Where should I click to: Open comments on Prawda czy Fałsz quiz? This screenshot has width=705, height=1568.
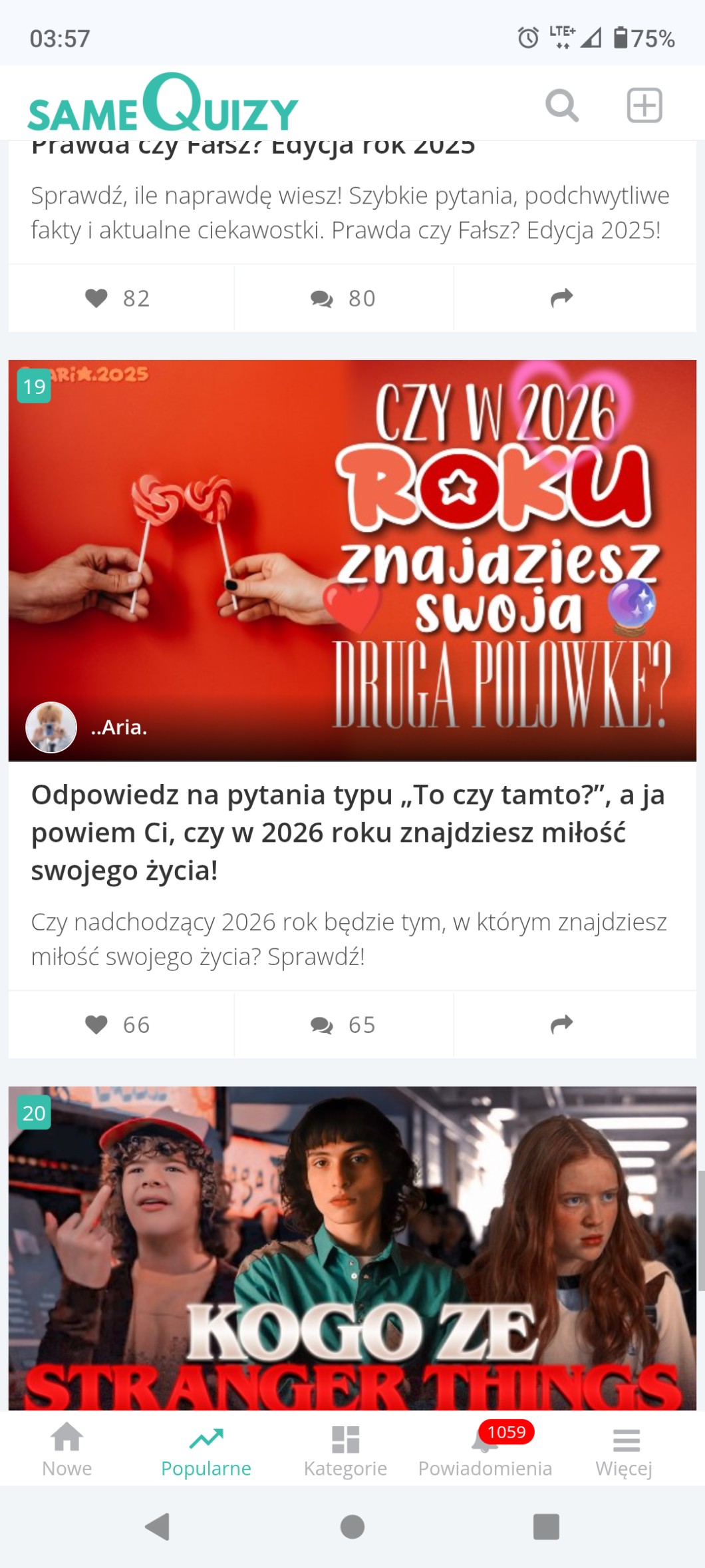[x=343, y=298]
